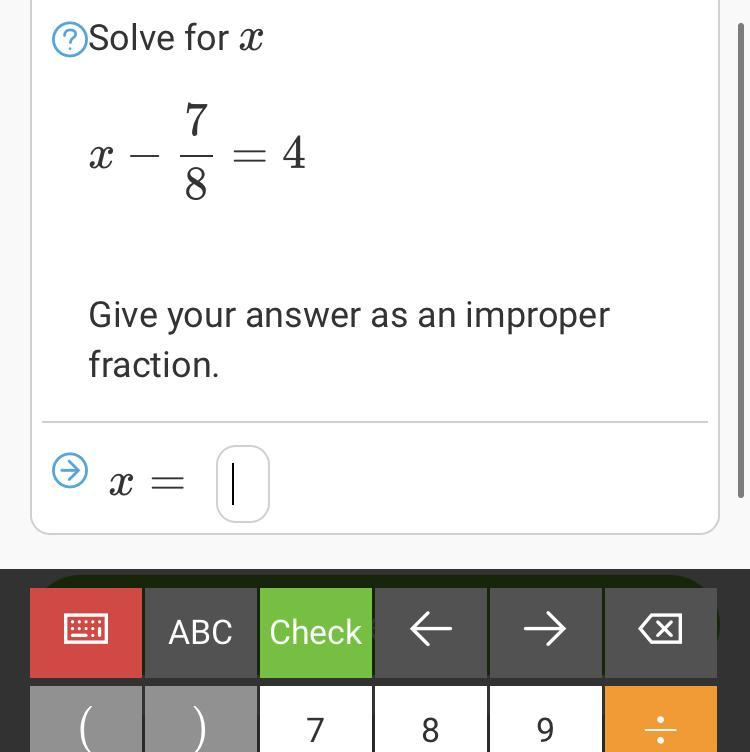Check the answer

pyautogui.click(x=316, y=632)
